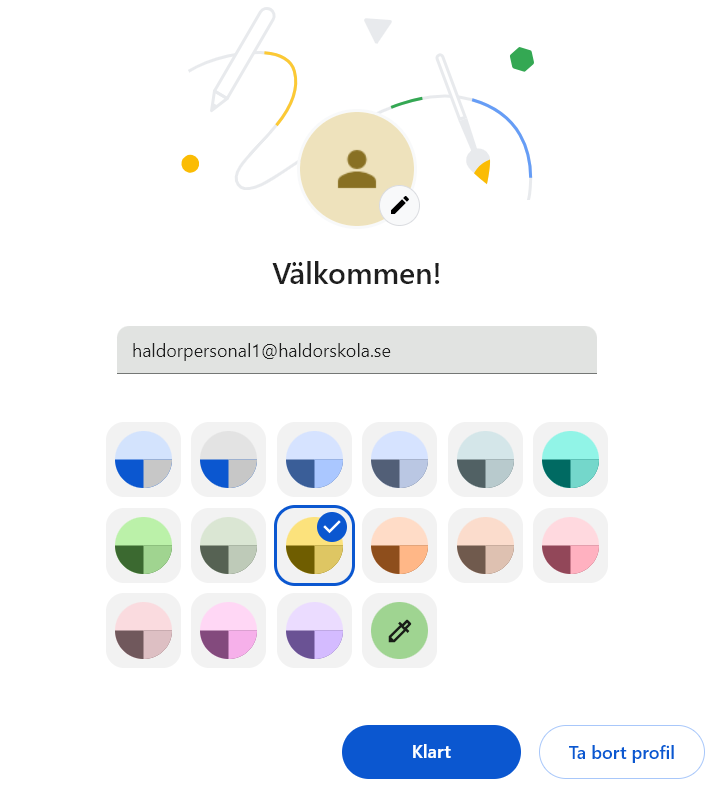Choose the pink and maroon color theme
The width and height of the screenshot is (723, 802).
coord(570,545)
